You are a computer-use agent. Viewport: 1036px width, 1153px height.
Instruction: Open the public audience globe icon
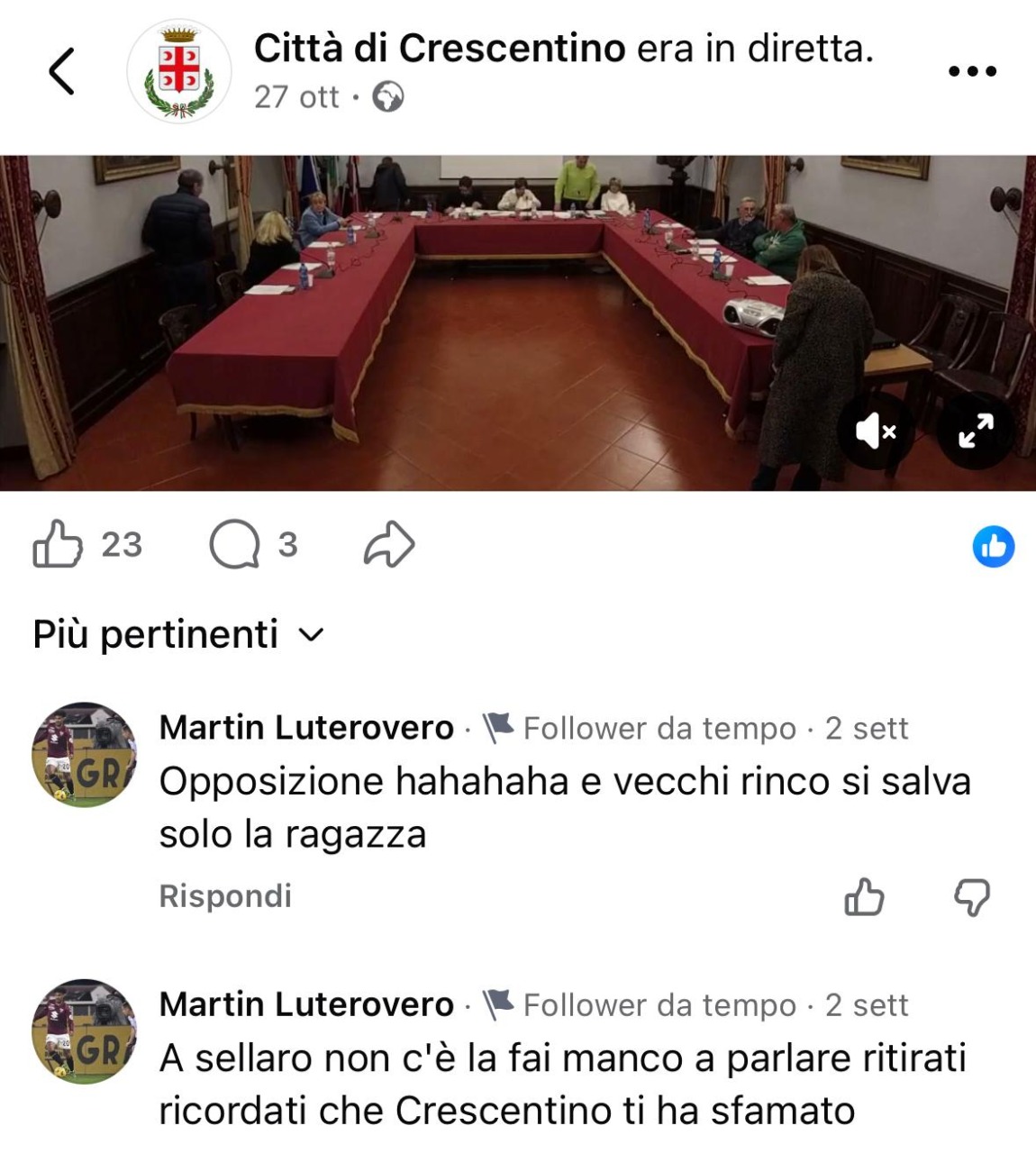click(386, 96)
